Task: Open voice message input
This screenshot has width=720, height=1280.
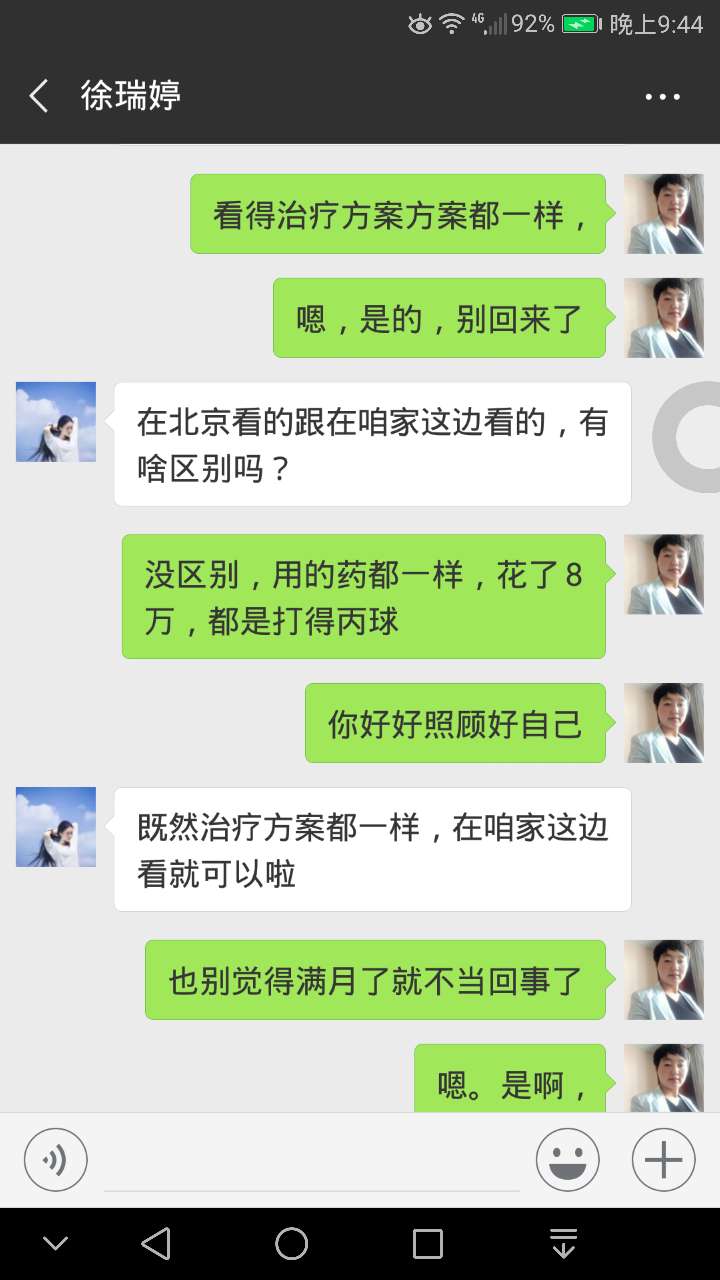Action: coord(55,1159)
